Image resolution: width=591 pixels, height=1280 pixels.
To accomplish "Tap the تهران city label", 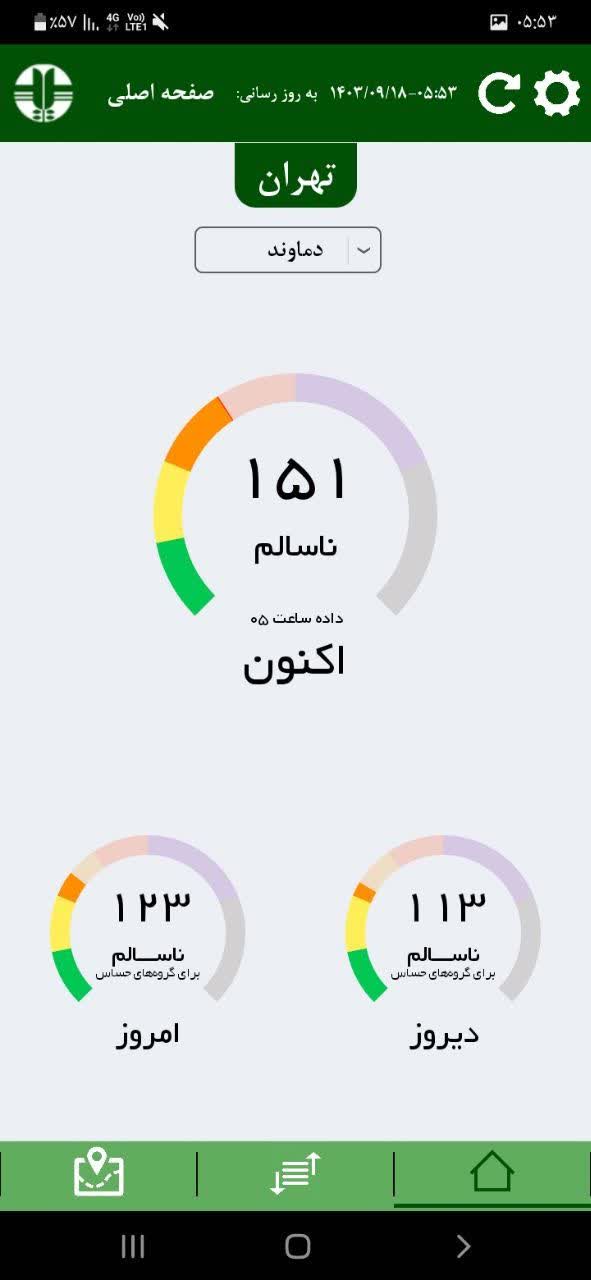I will click(296, 176).
